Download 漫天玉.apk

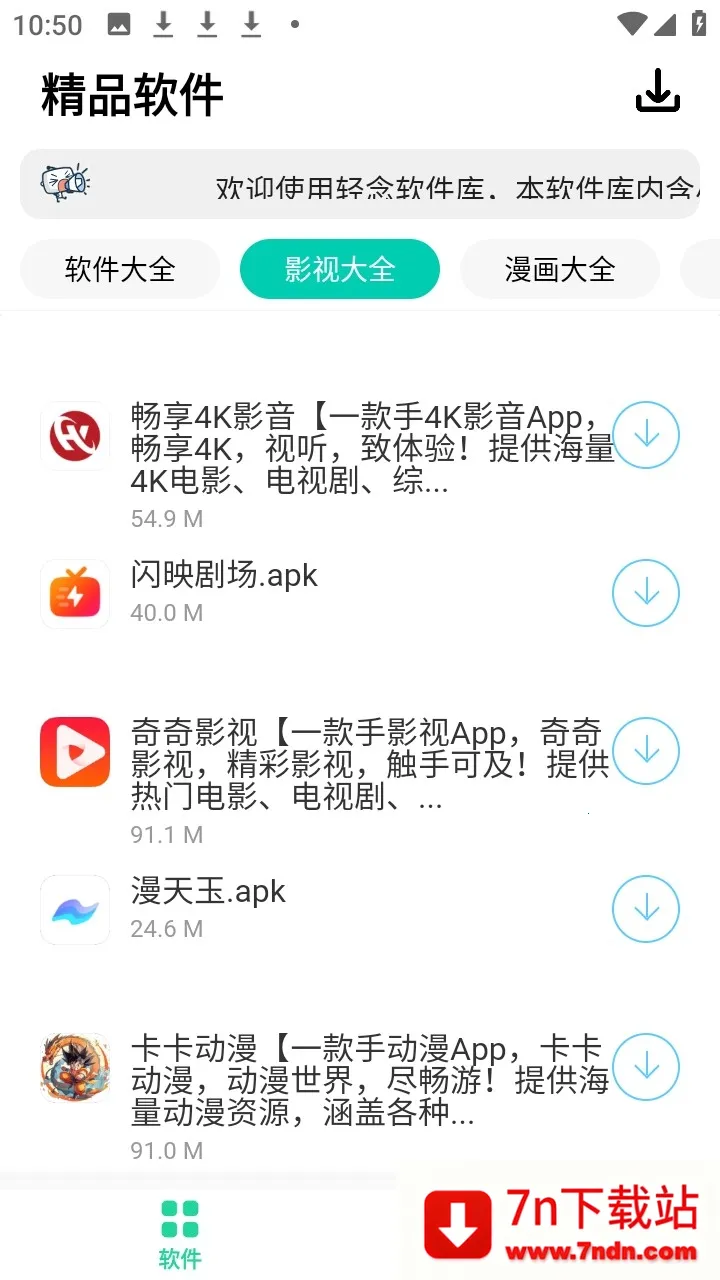(x=646, y=909)
